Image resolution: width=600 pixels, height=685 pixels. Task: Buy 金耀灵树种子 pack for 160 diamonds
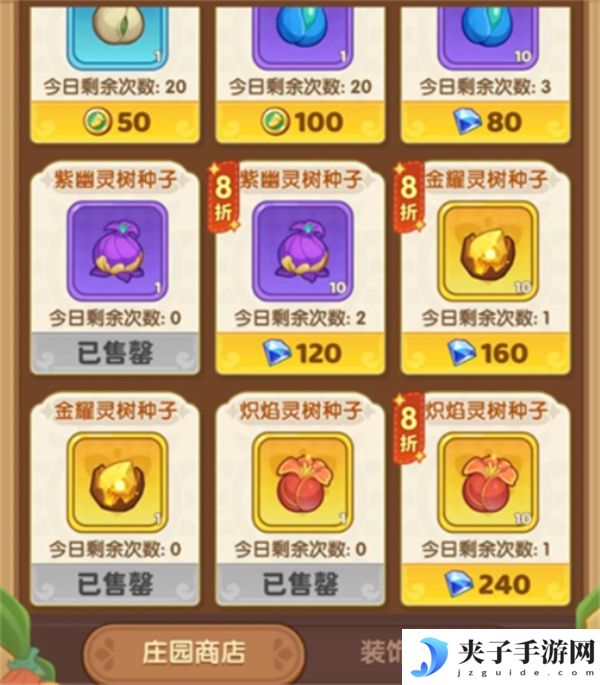click(x=487, y=352)
